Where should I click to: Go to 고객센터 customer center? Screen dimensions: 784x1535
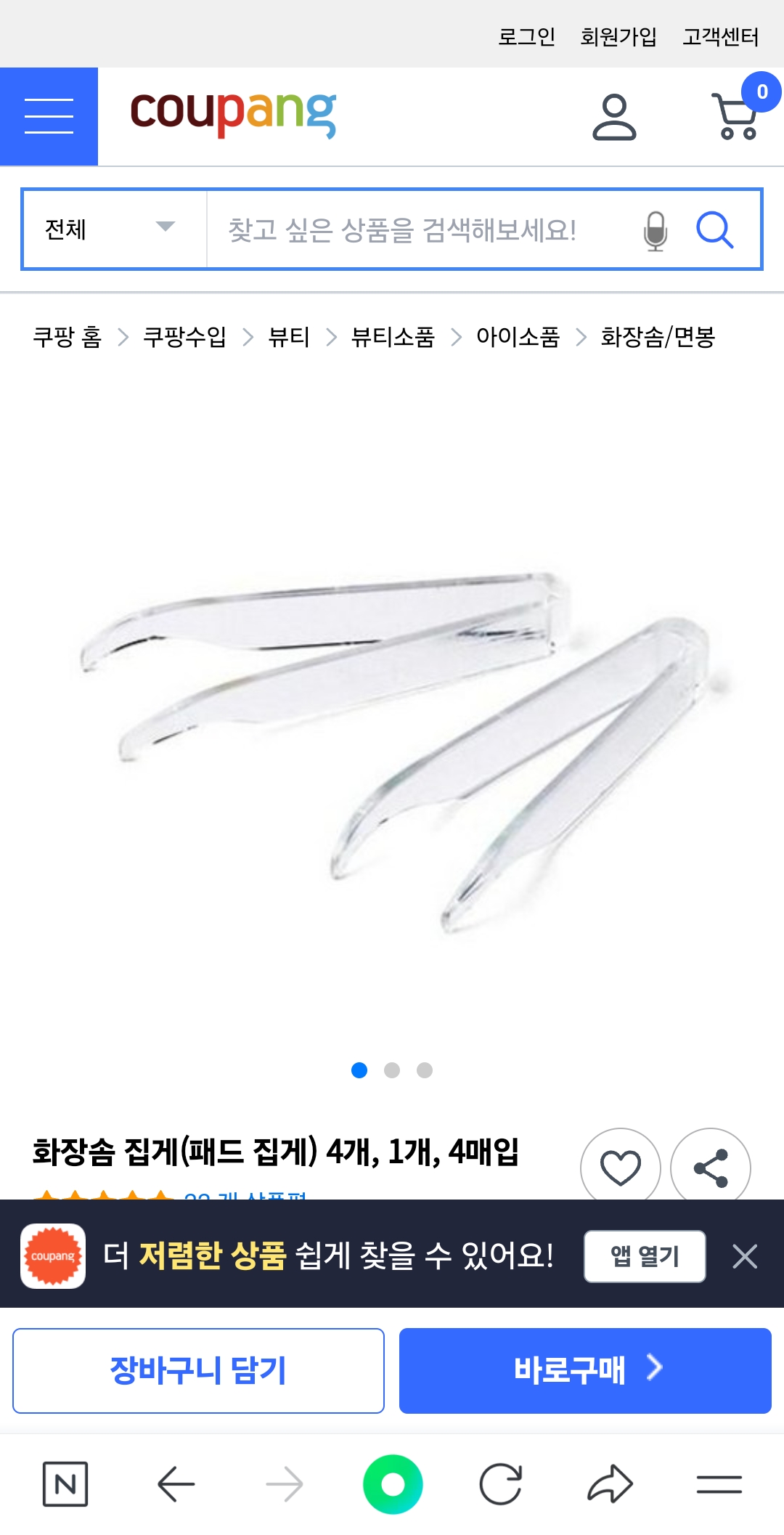(720, 36)
